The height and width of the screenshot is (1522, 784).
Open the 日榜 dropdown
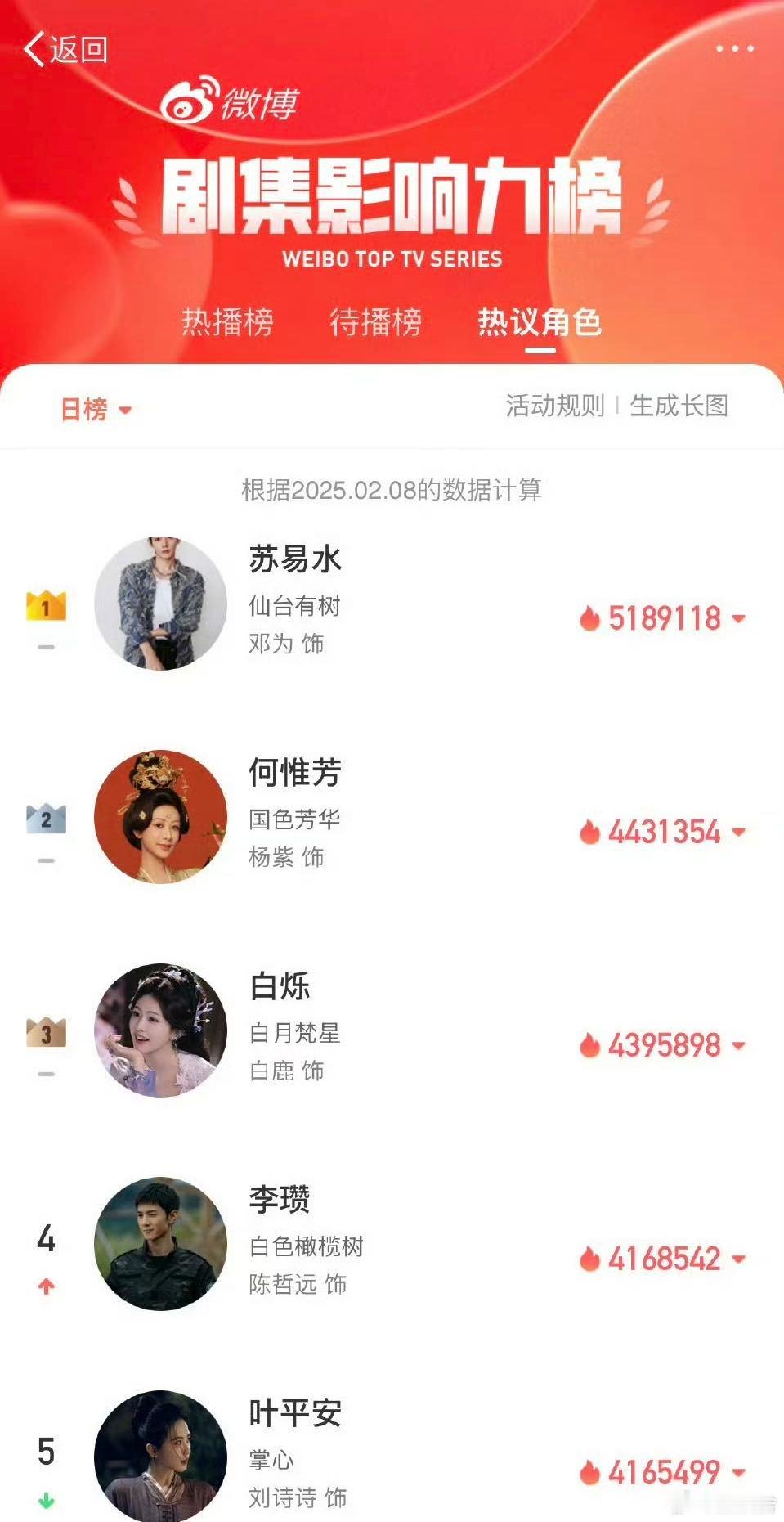coord(96,409)
